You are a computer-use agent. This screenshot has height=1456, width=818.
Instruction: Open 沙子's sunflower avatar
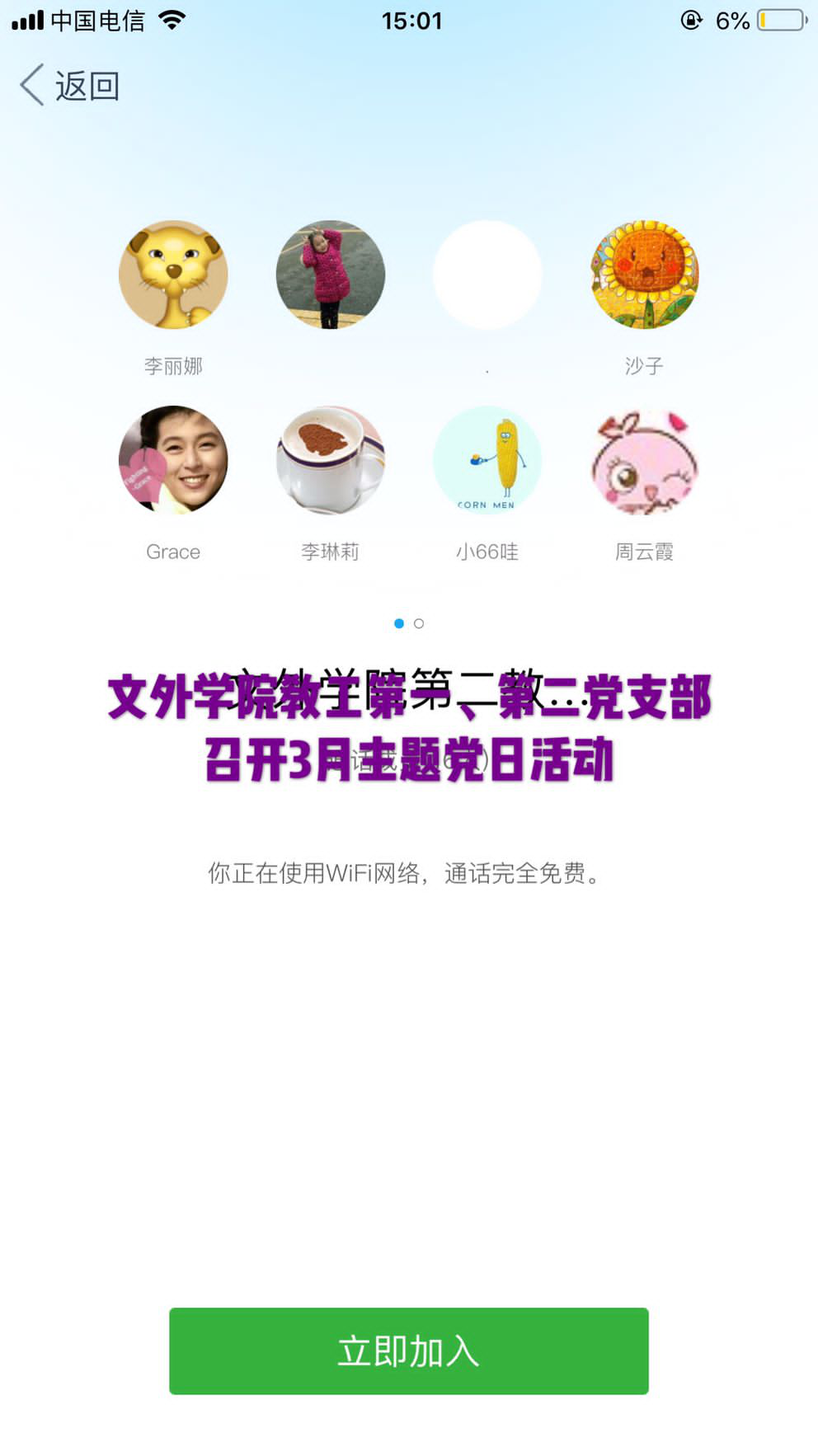pyautogui.click(x=645, y=275)
